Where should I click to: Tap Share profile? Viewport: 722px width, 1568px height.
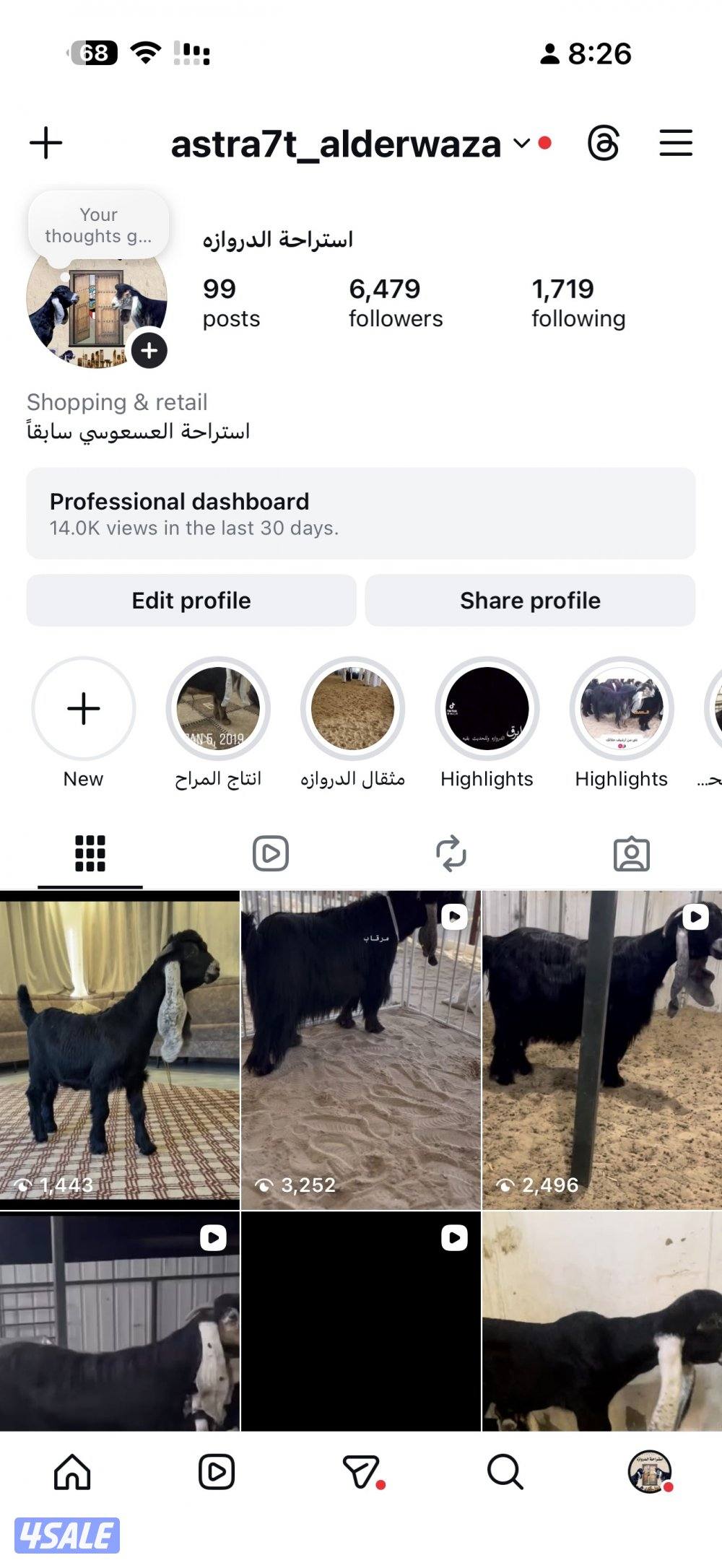point(530,601)
